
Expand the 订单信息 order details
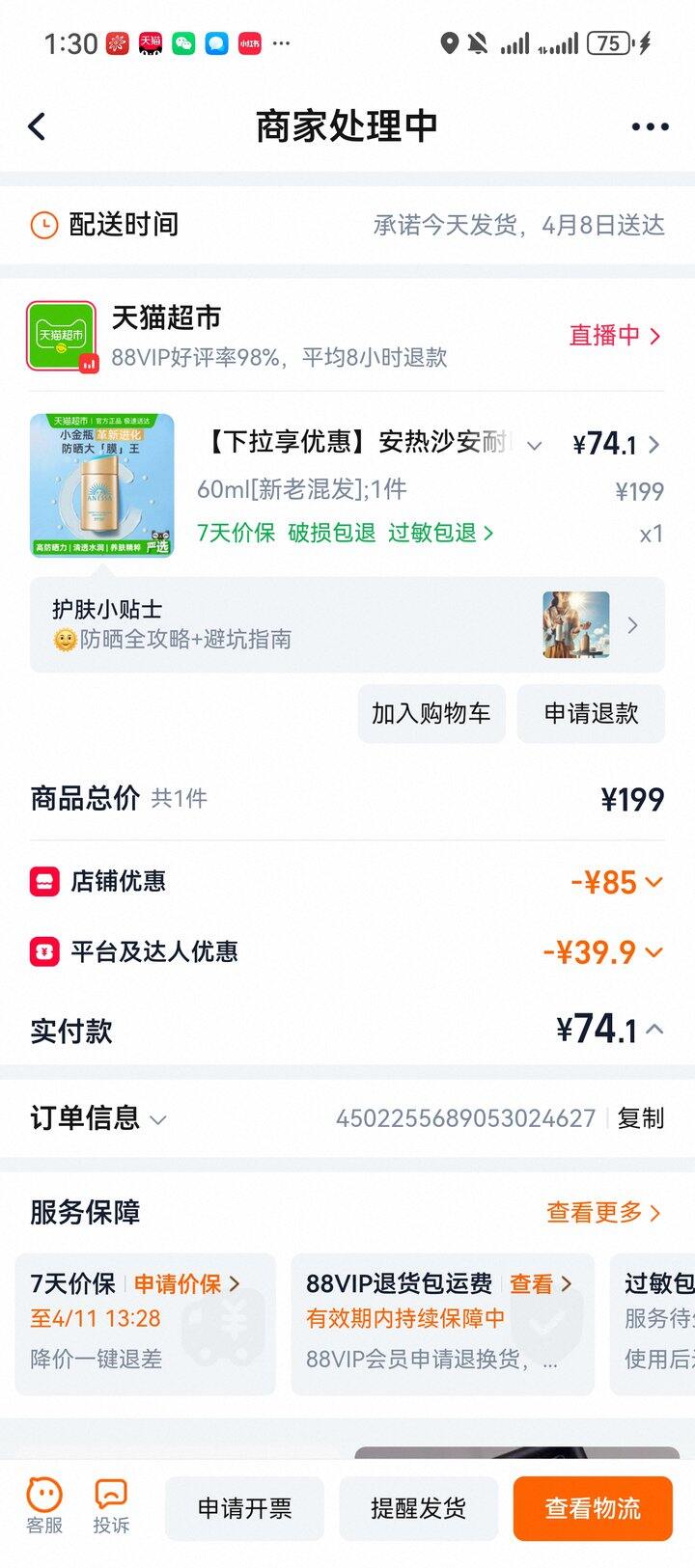[160, 1118]
